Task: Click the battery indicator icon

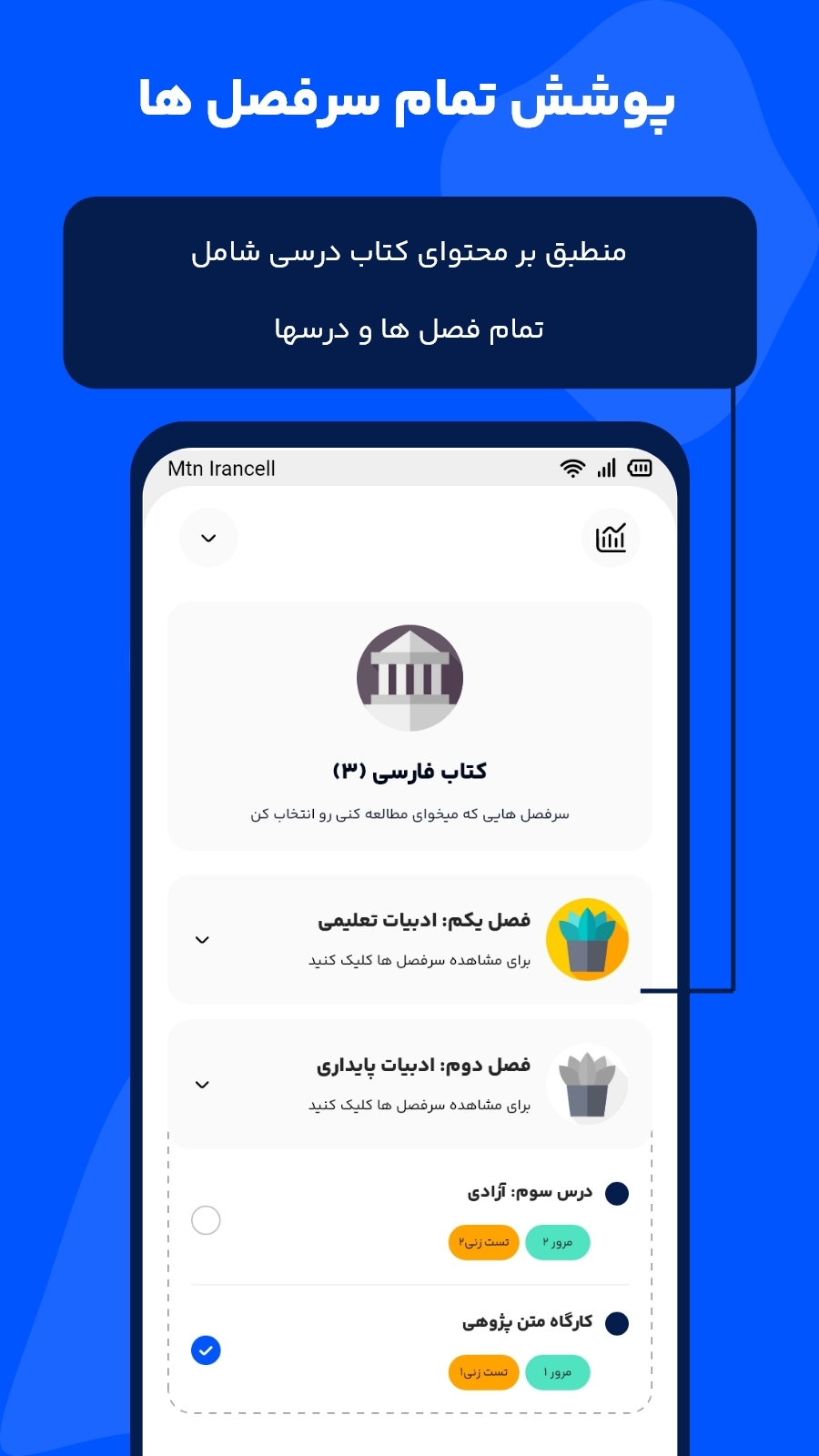Action: pyautogui.click(x=639, y=468)
